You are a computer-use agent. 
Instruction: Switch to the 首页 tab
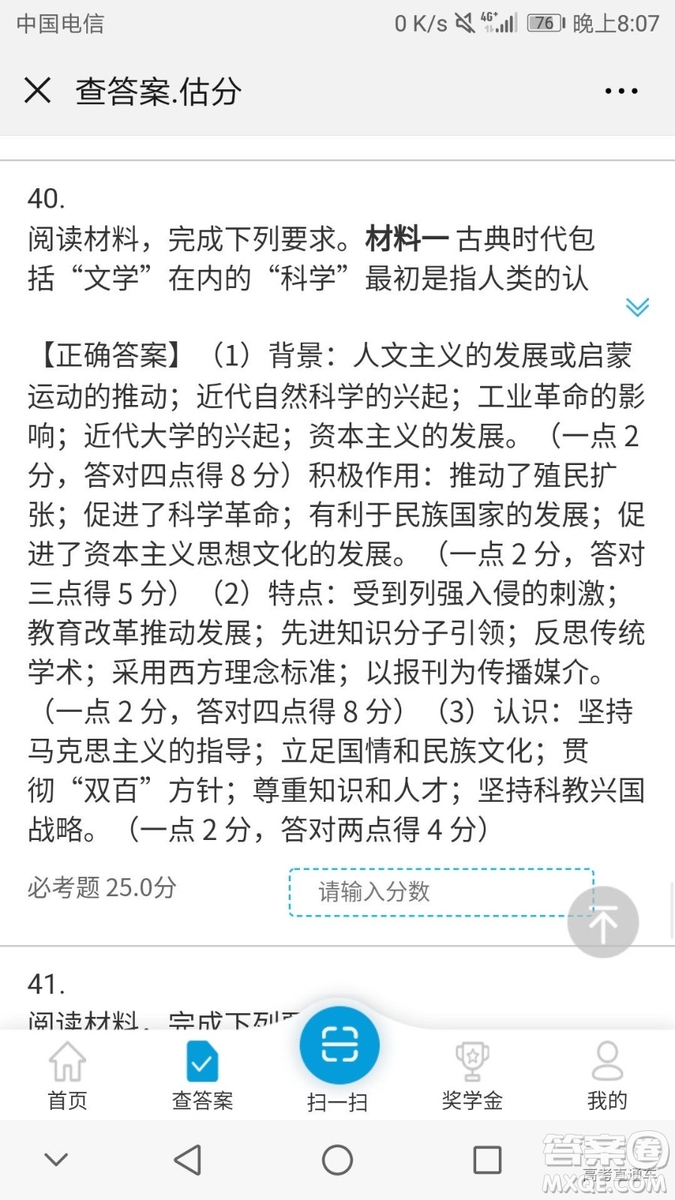(68, 1075)
